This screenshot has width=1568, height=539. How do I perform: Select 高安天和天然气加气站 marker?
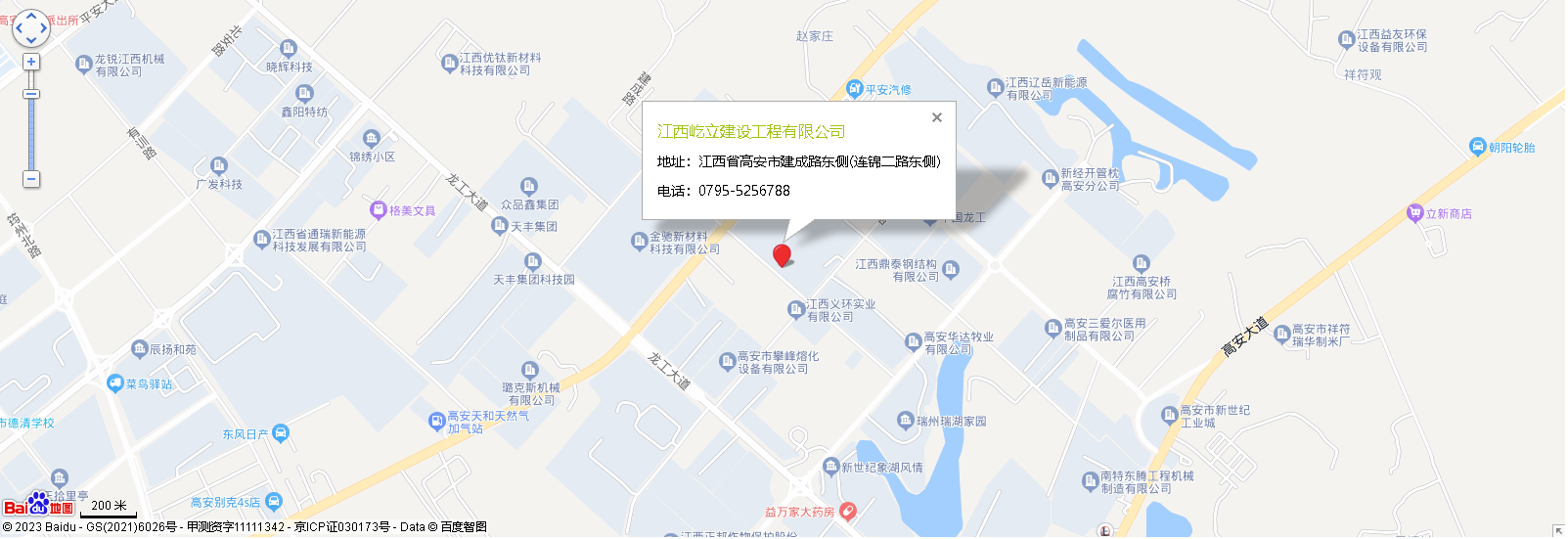[x=437, y=422]
